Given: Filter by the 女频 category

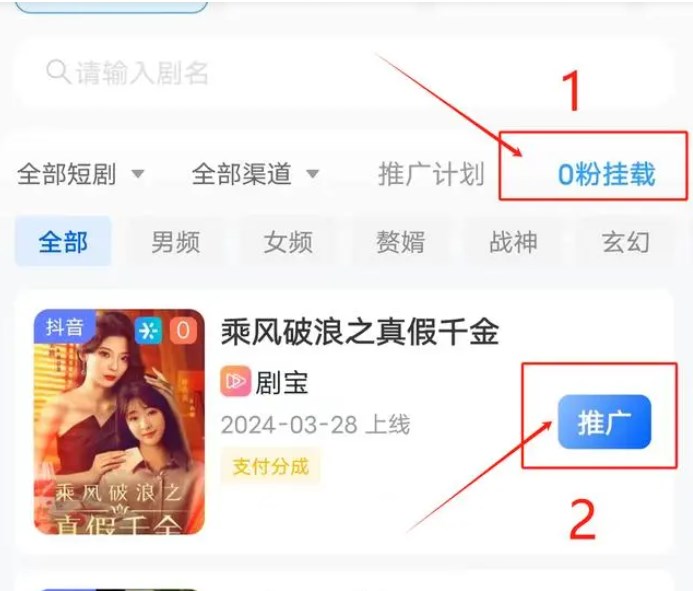Looking at the screenshot, I should [x=288, y=241].
